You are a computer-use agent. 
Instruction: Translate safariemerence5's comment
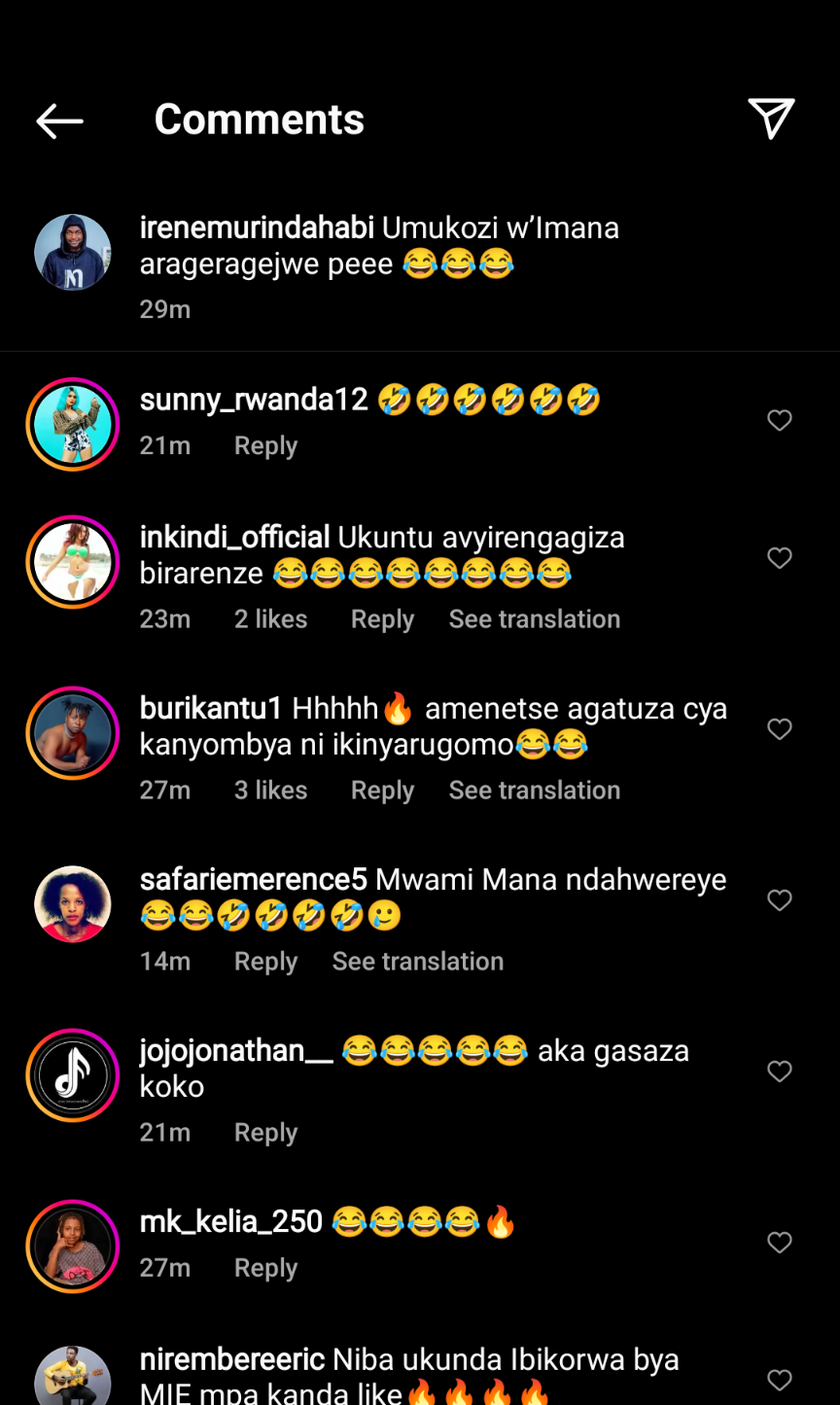click(417, 962)
